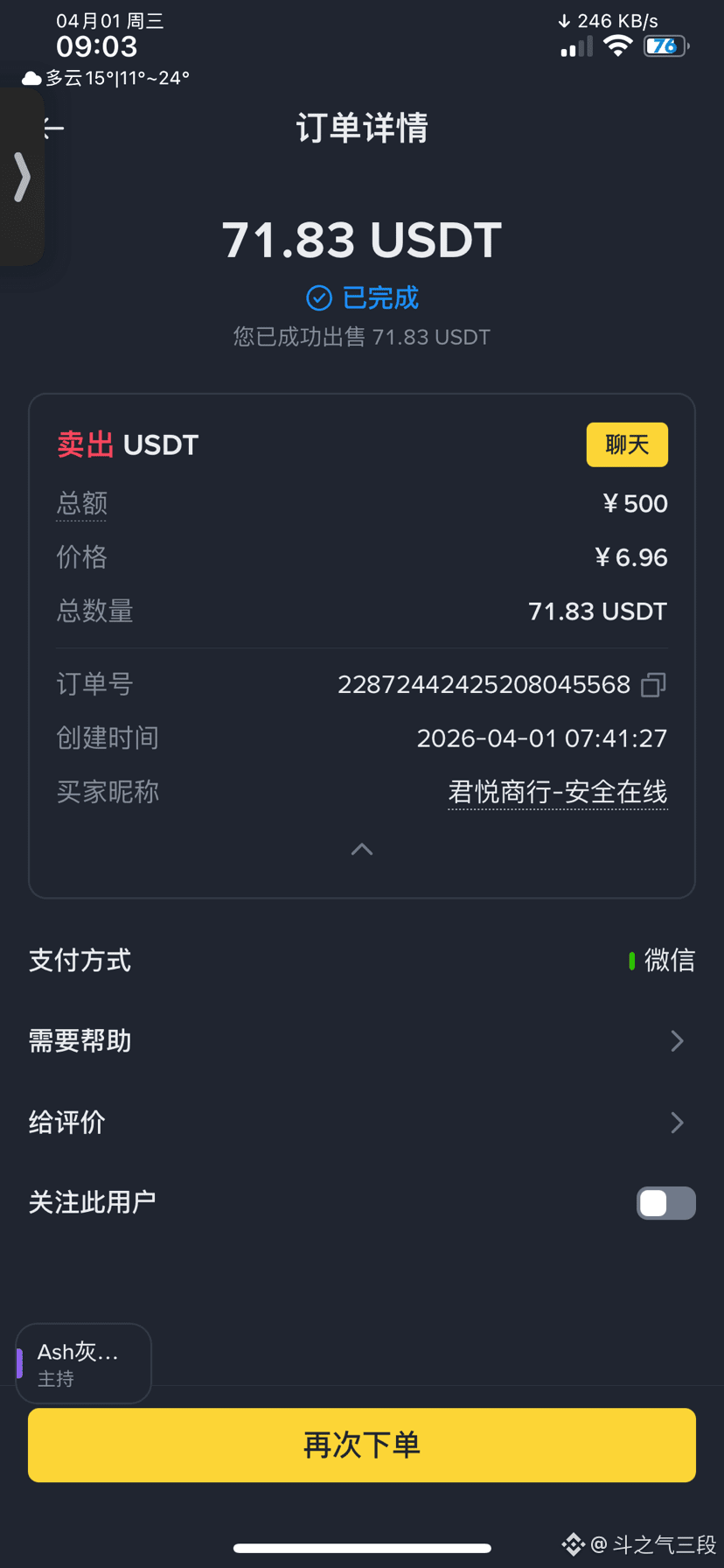
Task: Open the 需要帮助 help row
Action: coord(362,1040)
